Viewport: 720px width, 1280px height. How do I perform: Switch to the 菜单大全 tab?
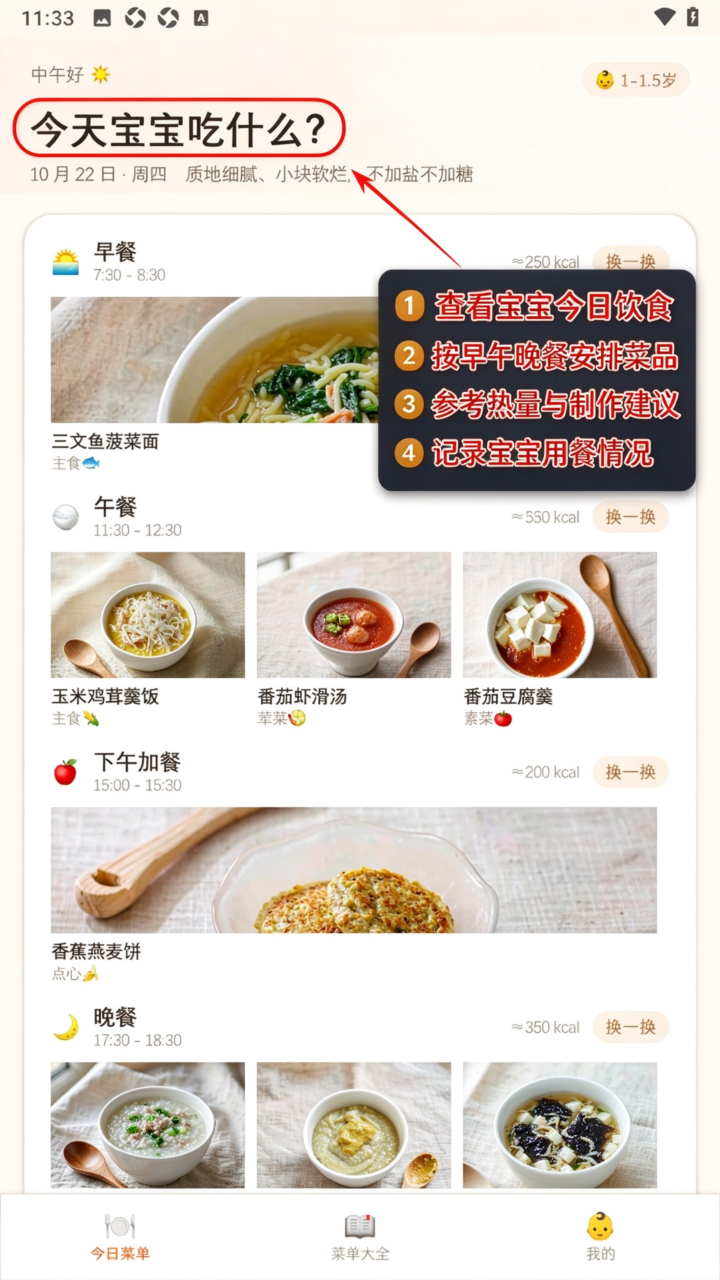coord(360,1237)
